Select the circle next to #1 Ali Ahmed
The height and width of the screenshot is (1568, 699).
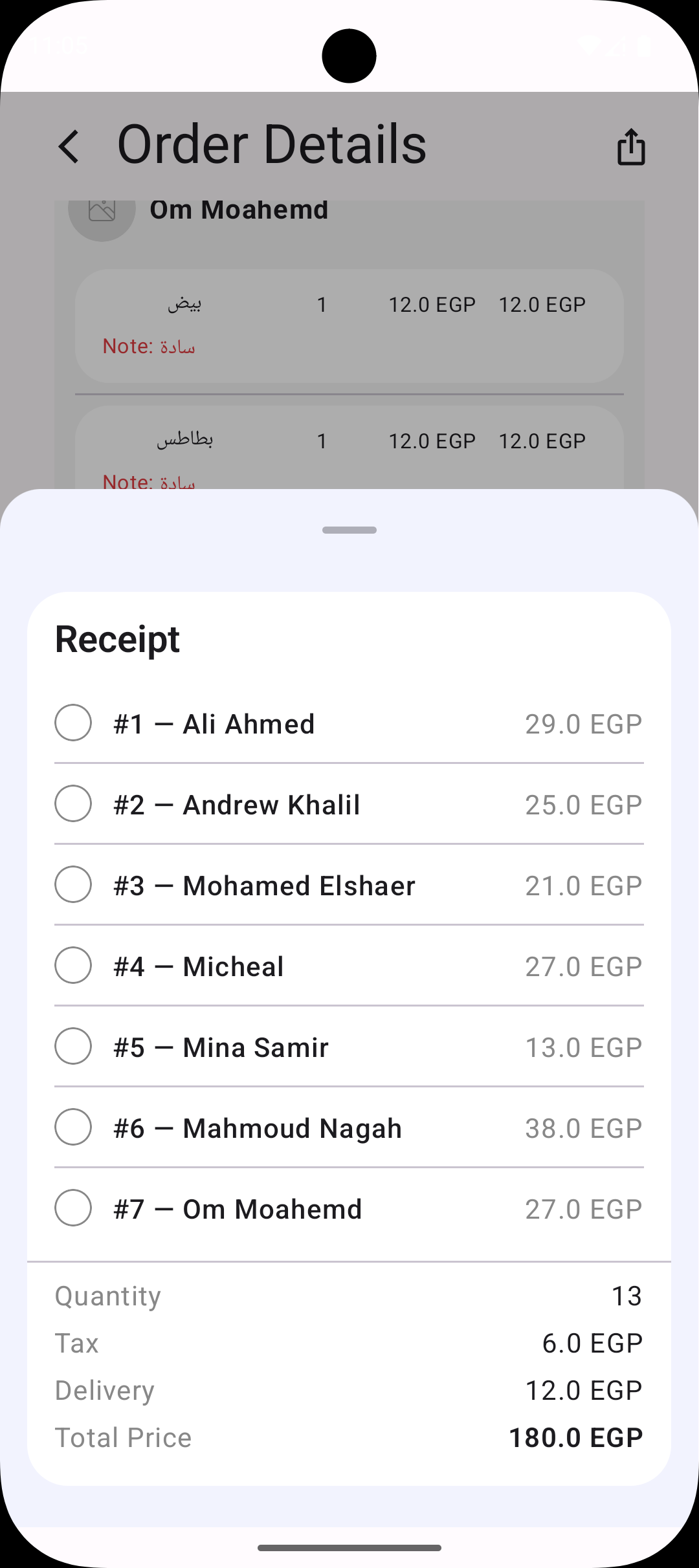[72, 723]
